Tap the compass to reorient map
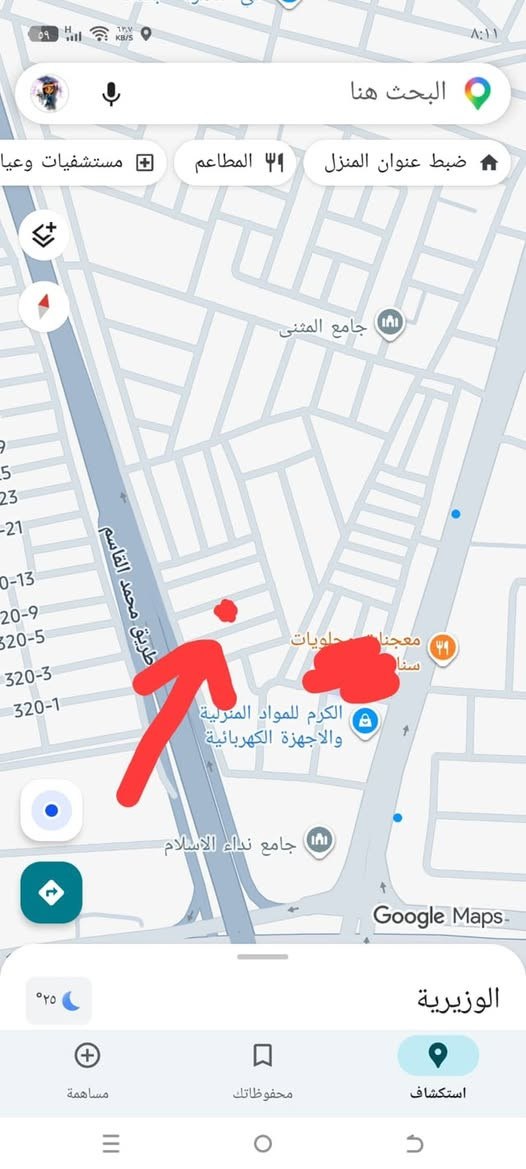526x1169 pixels. click(x=44, y=306)
